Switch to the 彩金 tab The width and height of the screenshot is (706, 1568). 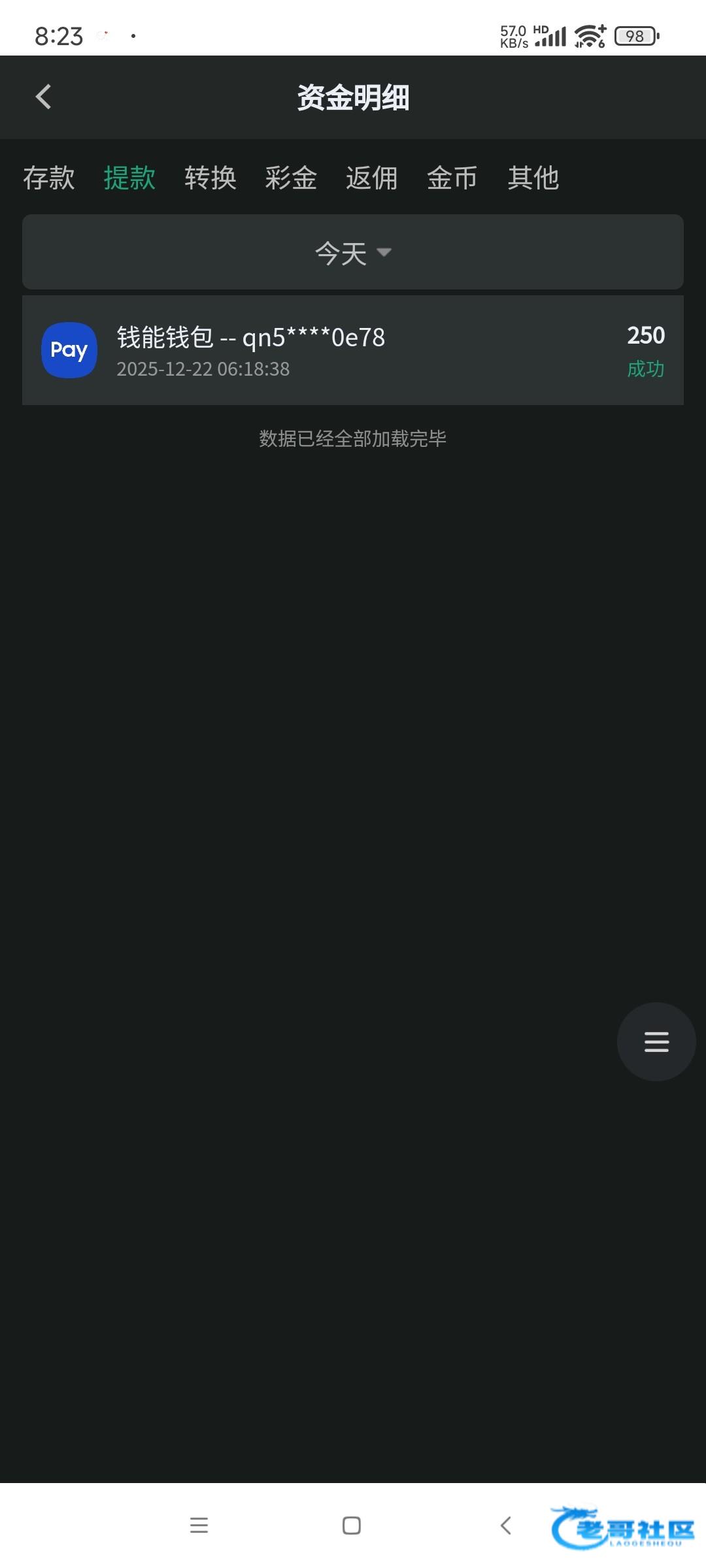291,178
